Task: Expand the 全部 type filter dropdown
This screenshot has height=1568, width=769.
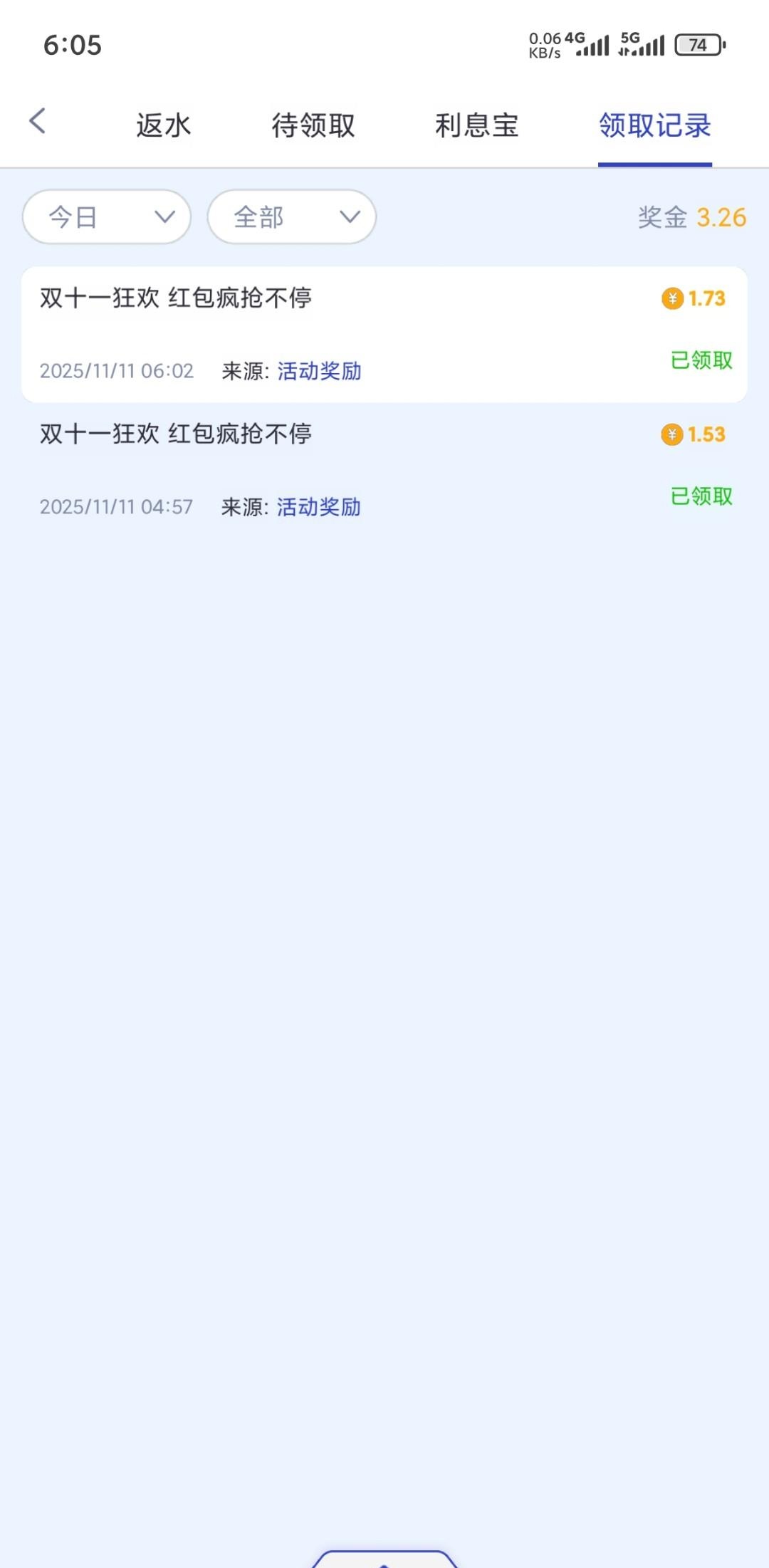Action: pos(291,216)
